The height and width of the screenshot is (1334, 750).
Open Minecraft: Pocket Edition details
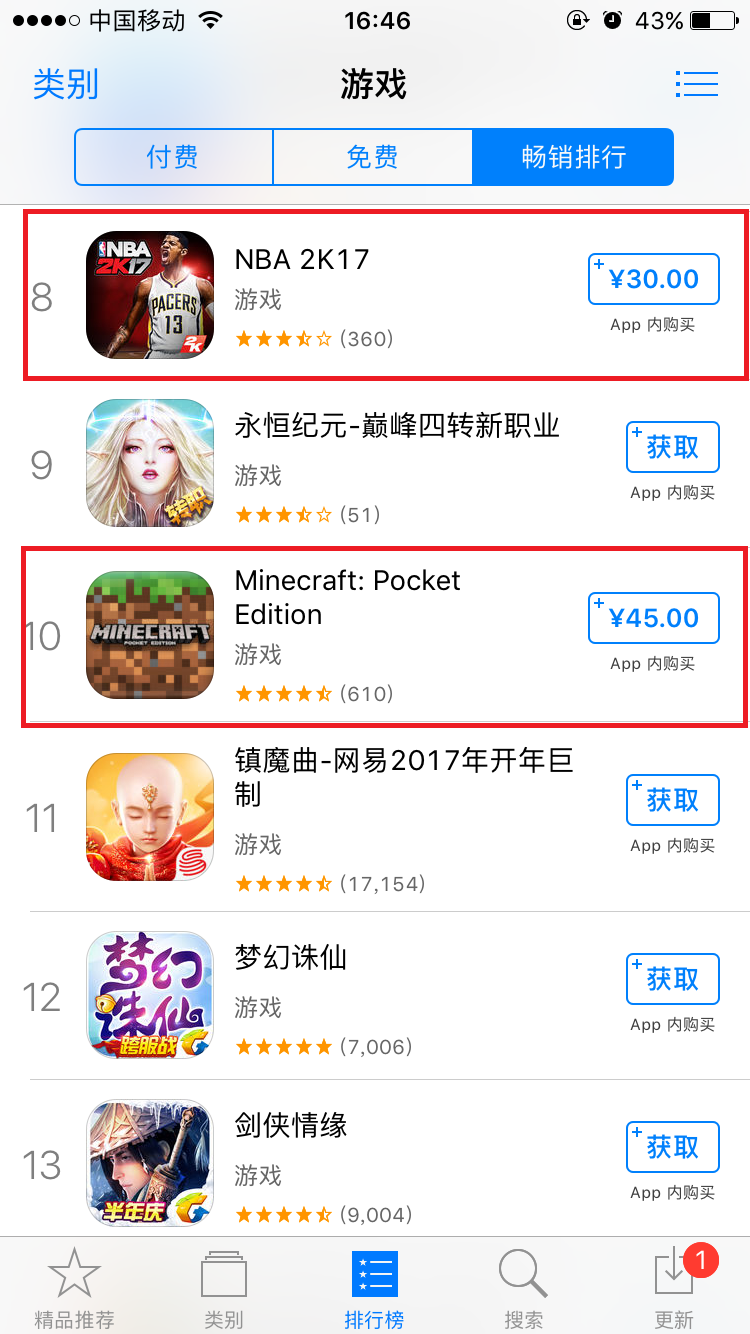pyautogui.click(x=347, y=597)
